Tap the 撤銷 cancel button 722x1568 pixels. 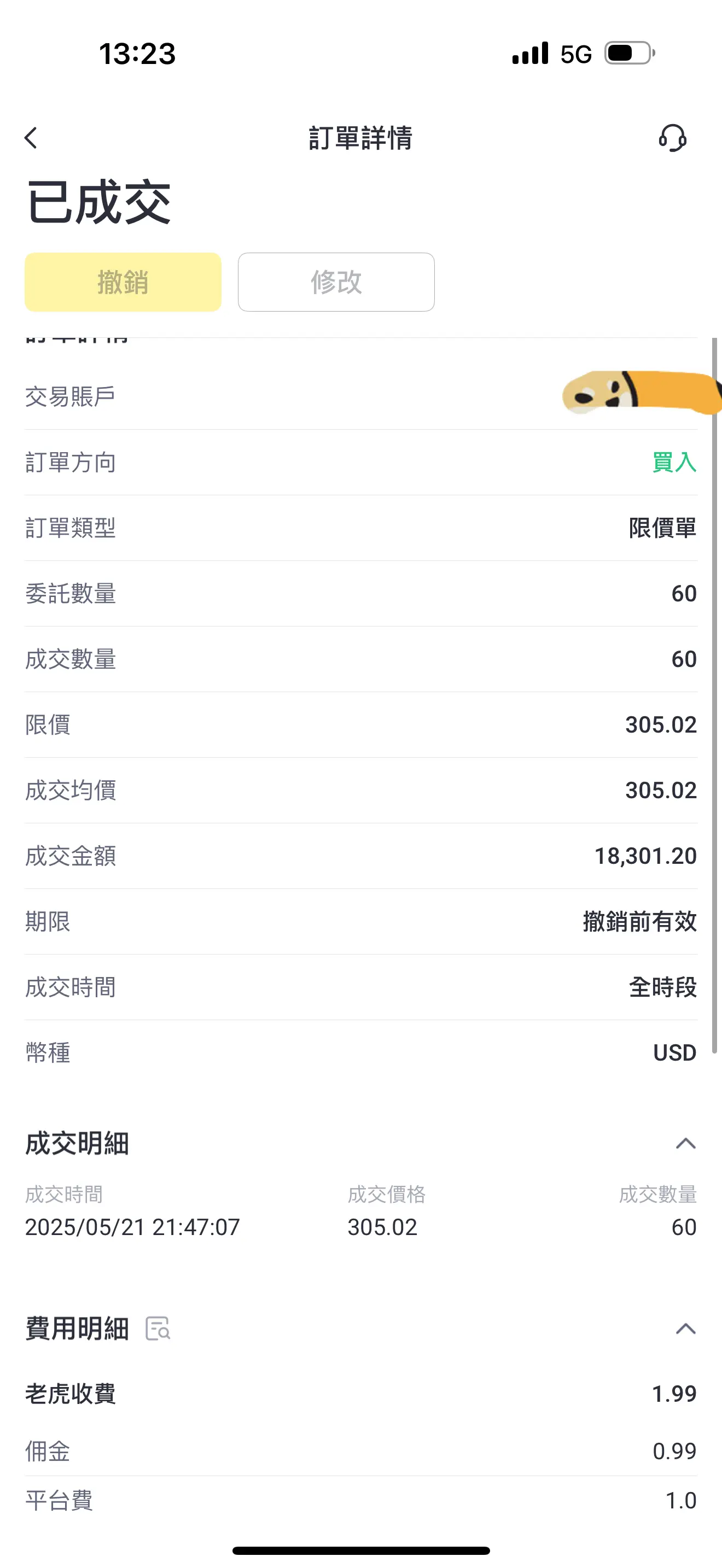click(x=123, y=282)
